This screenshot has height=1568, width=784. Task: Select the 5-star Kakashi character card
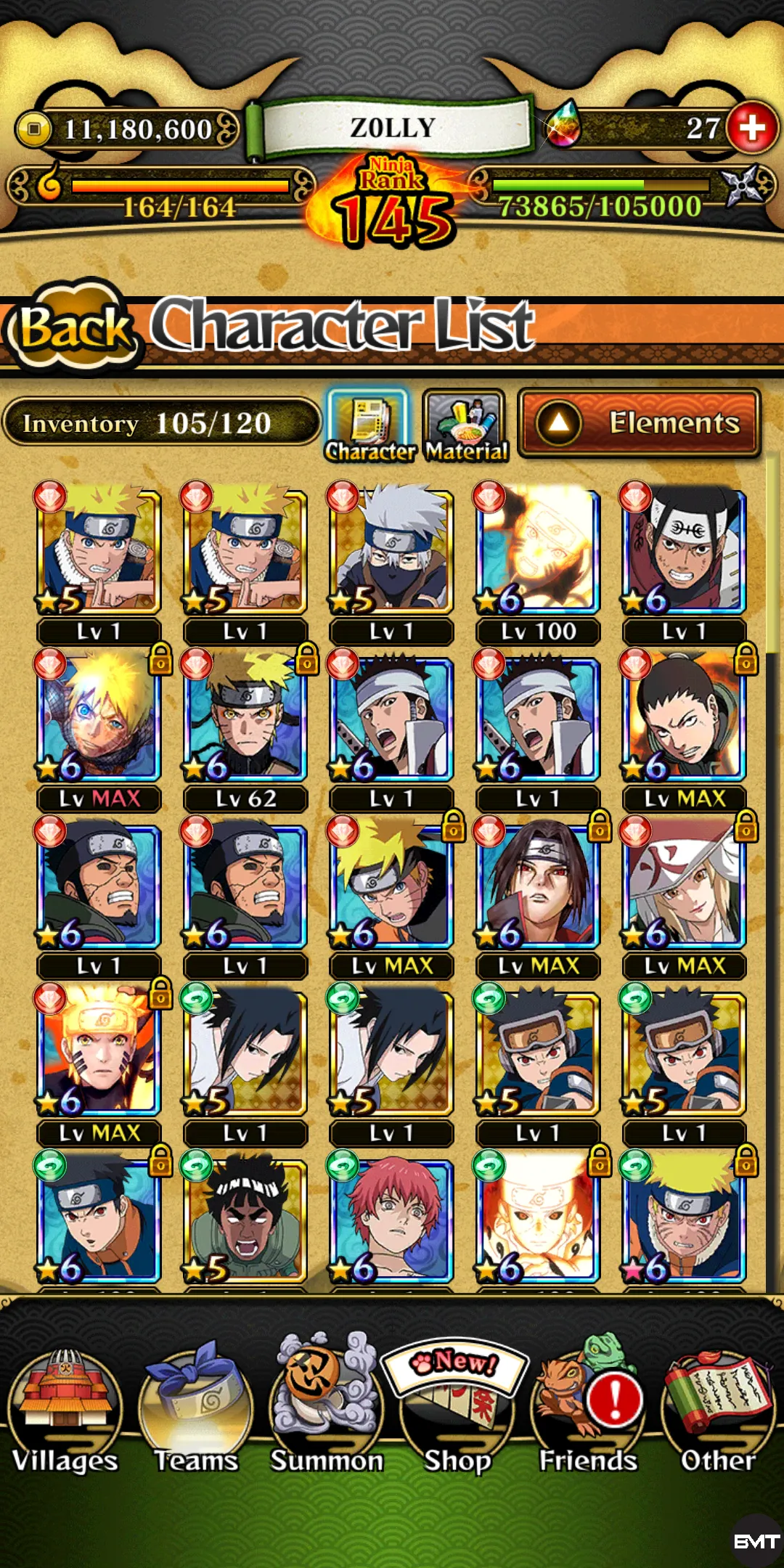point(392,552)
